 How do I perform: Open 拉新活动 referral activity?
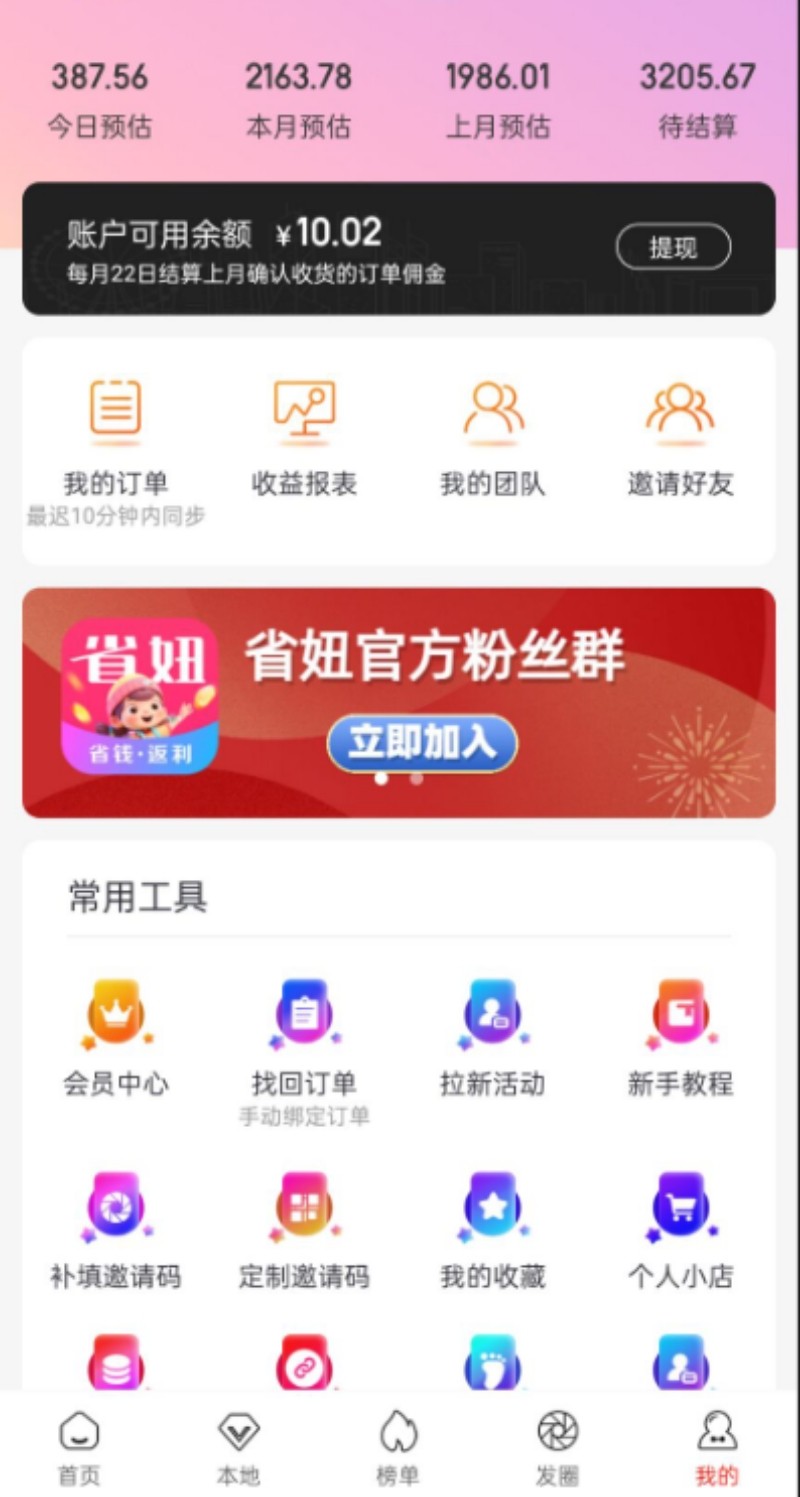click(493, 1035)
